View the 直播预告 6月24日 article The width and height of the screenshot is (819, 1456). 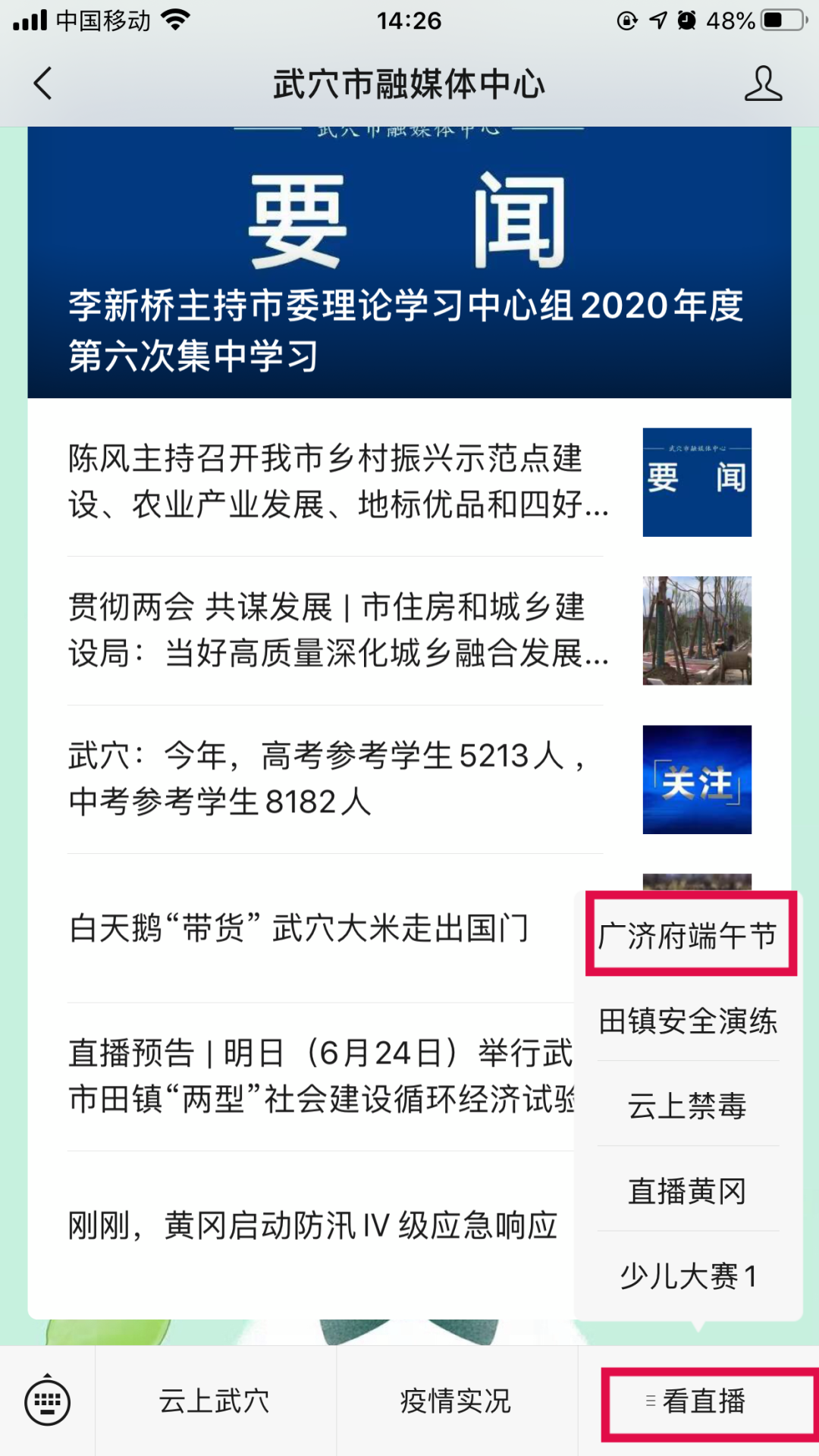click(x=318, y=1076)
